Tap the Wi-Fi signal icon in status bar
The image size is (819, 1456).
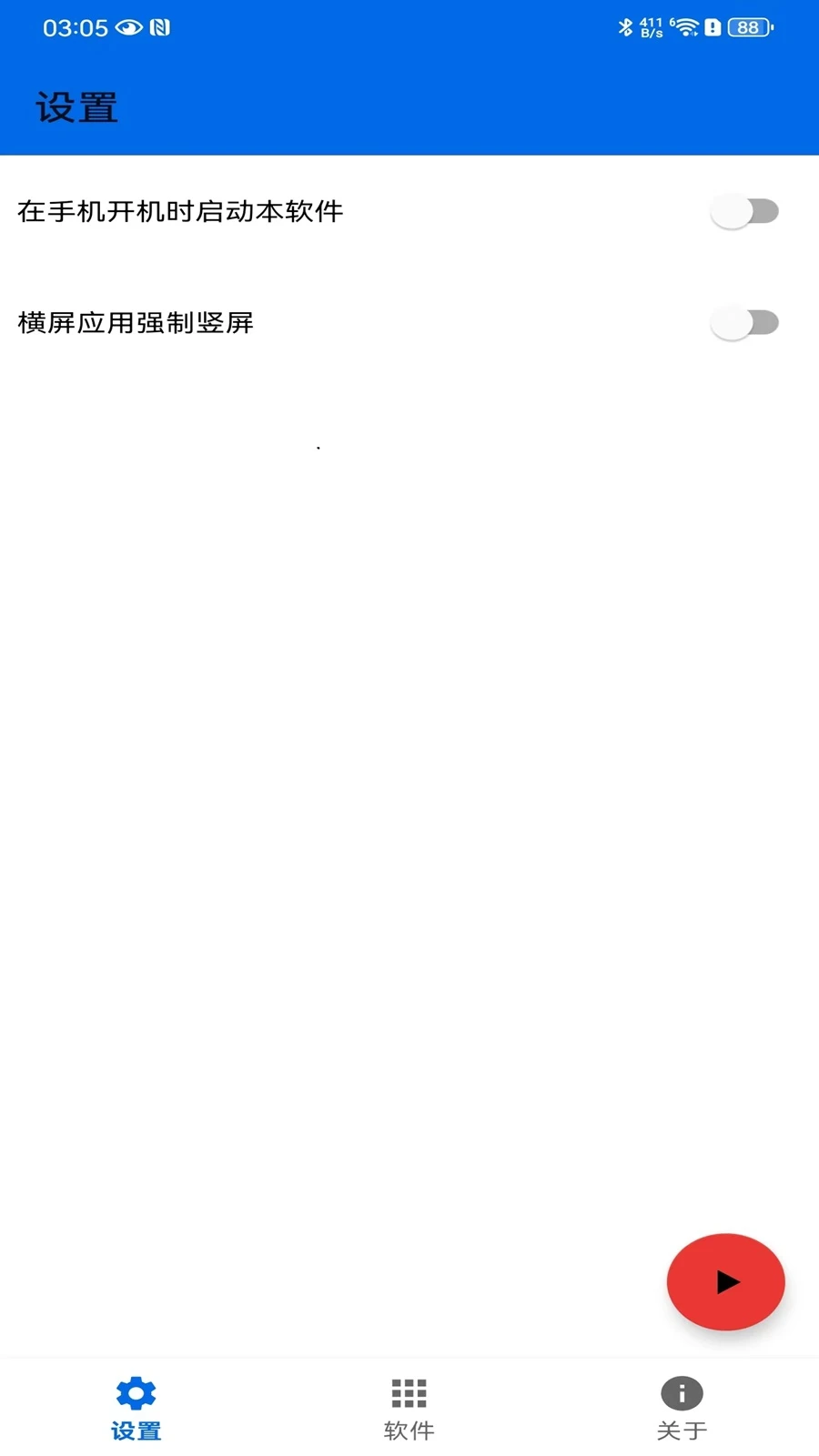[x=683, y=26]
